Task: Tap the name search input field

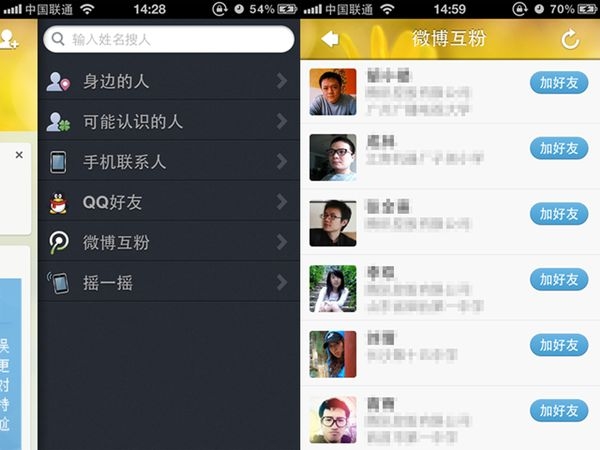Action: click(x=170, y=39)
